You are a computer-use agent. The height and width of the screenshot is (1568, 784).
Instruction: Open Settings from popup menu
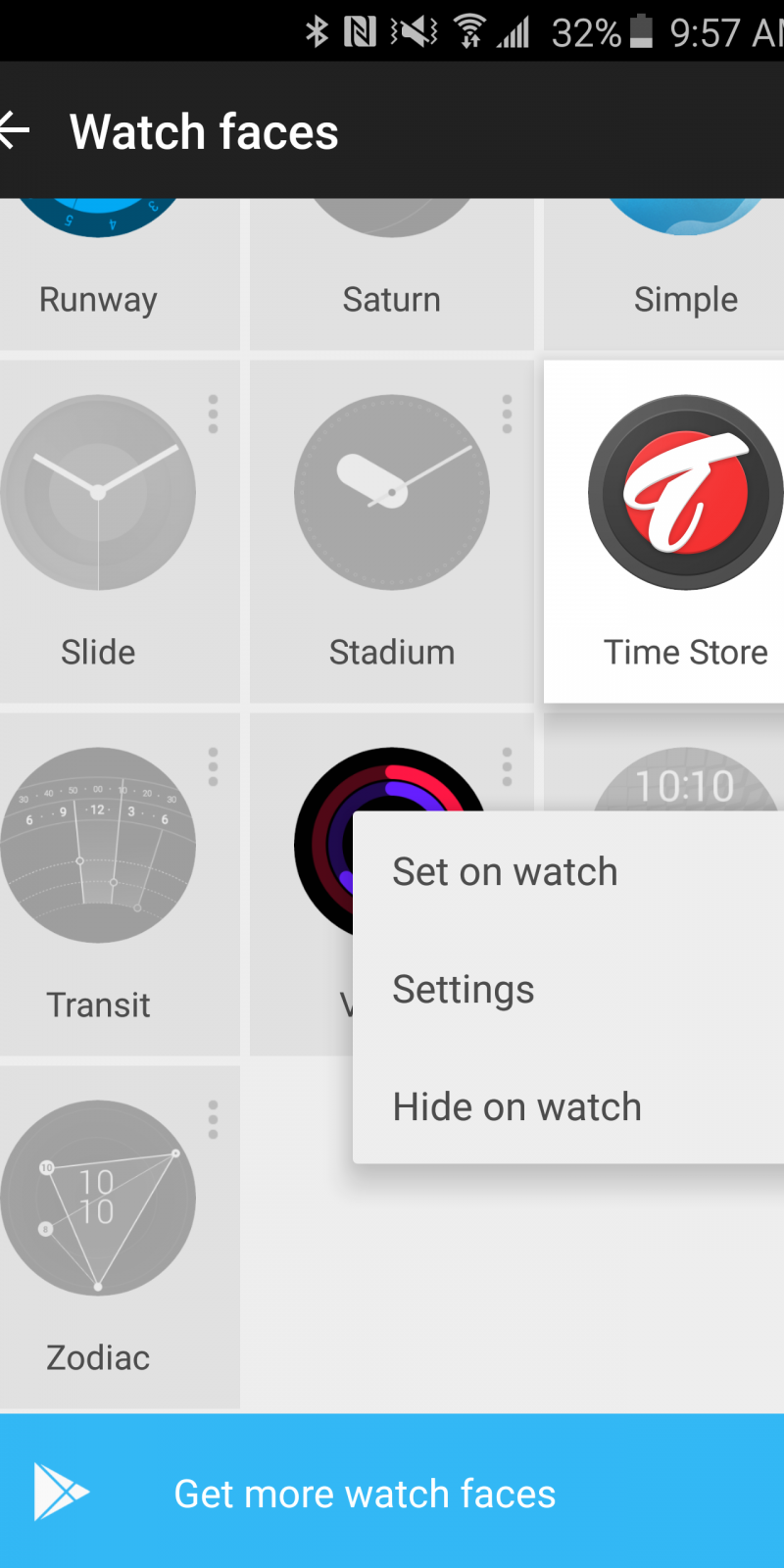pyautogui.click(x=464, y=989)
